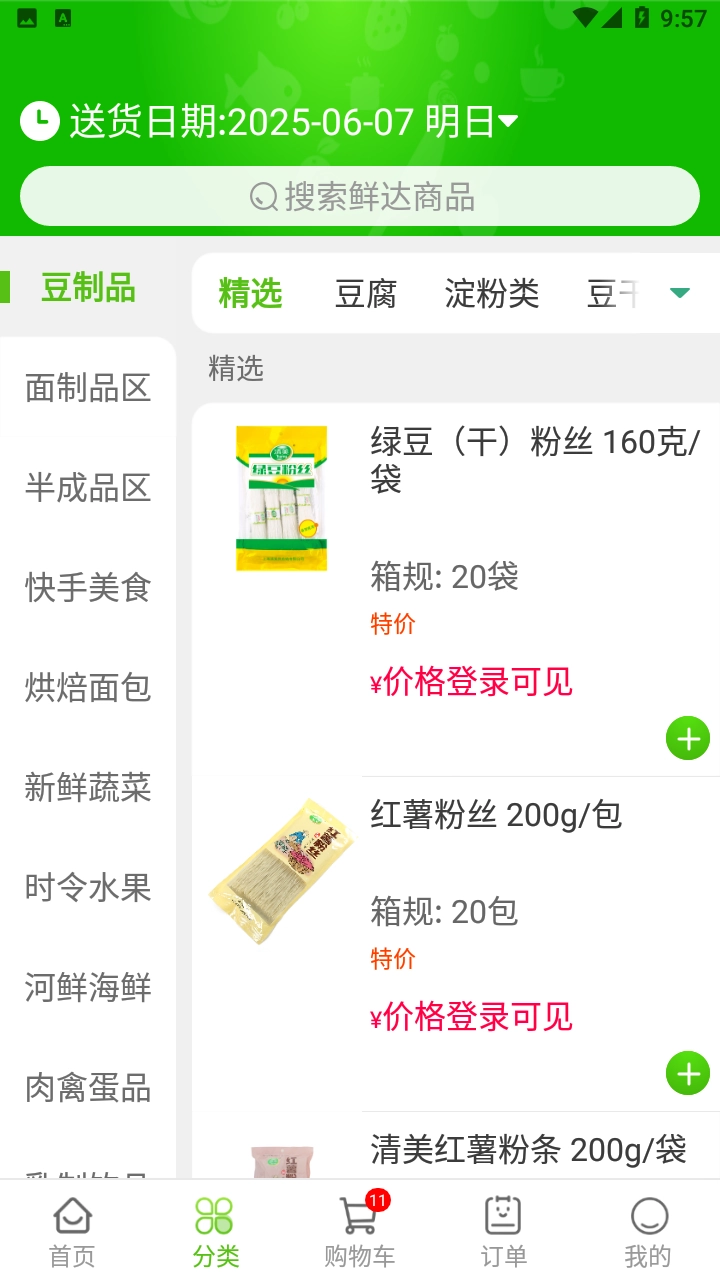
Task: Switch to the 订单 tab
Action: point(503,1230)
